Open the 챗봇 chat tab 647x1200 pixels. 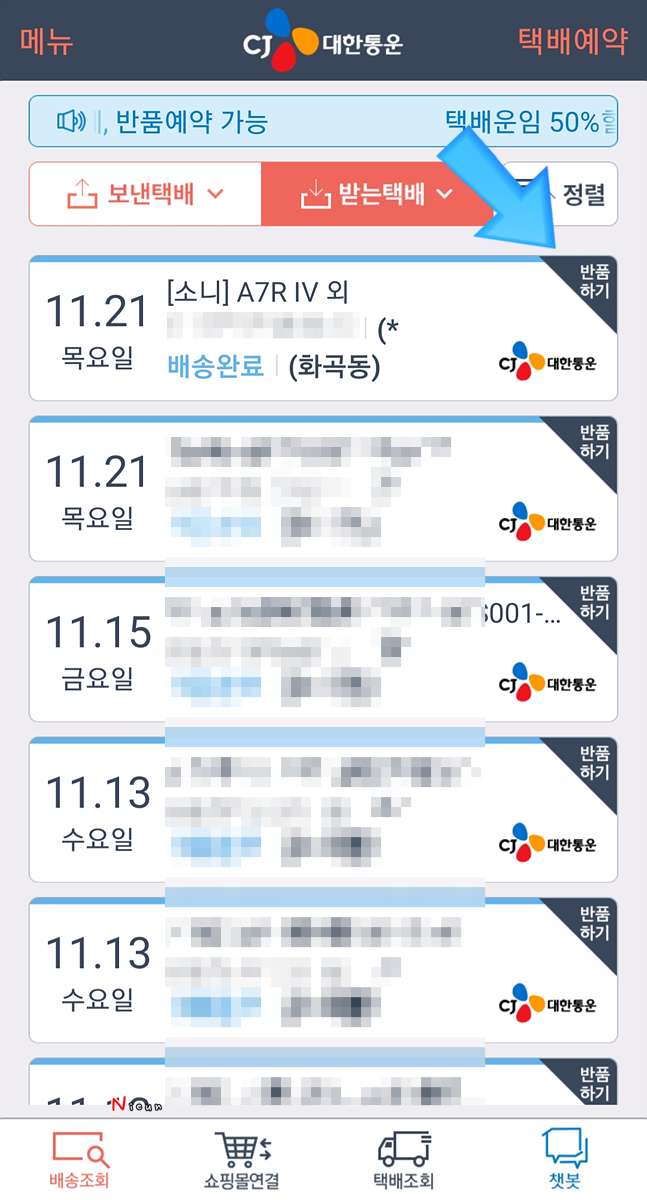click(565, 1160)
